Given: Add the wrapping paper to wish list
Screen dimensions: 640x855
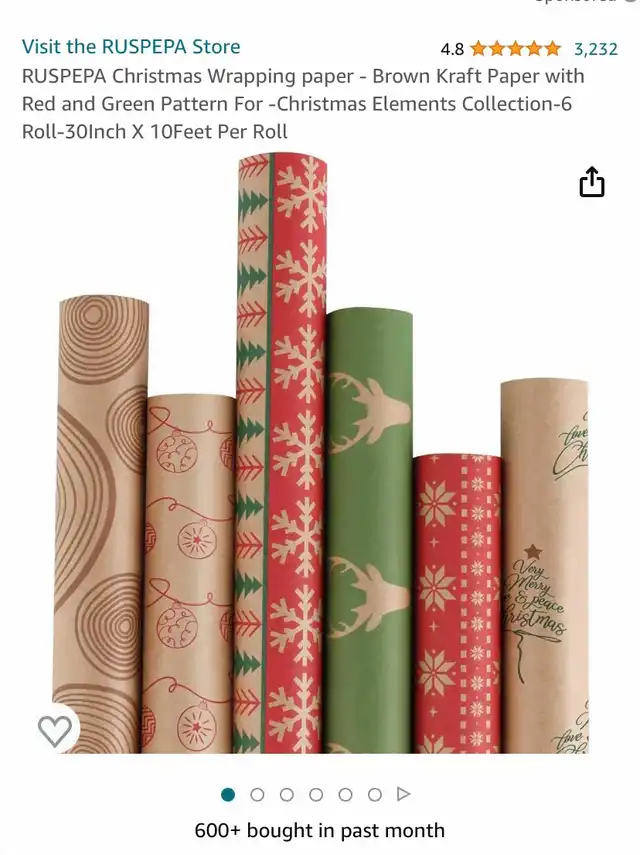Looking at the screenshot, I should coord(55,731).
